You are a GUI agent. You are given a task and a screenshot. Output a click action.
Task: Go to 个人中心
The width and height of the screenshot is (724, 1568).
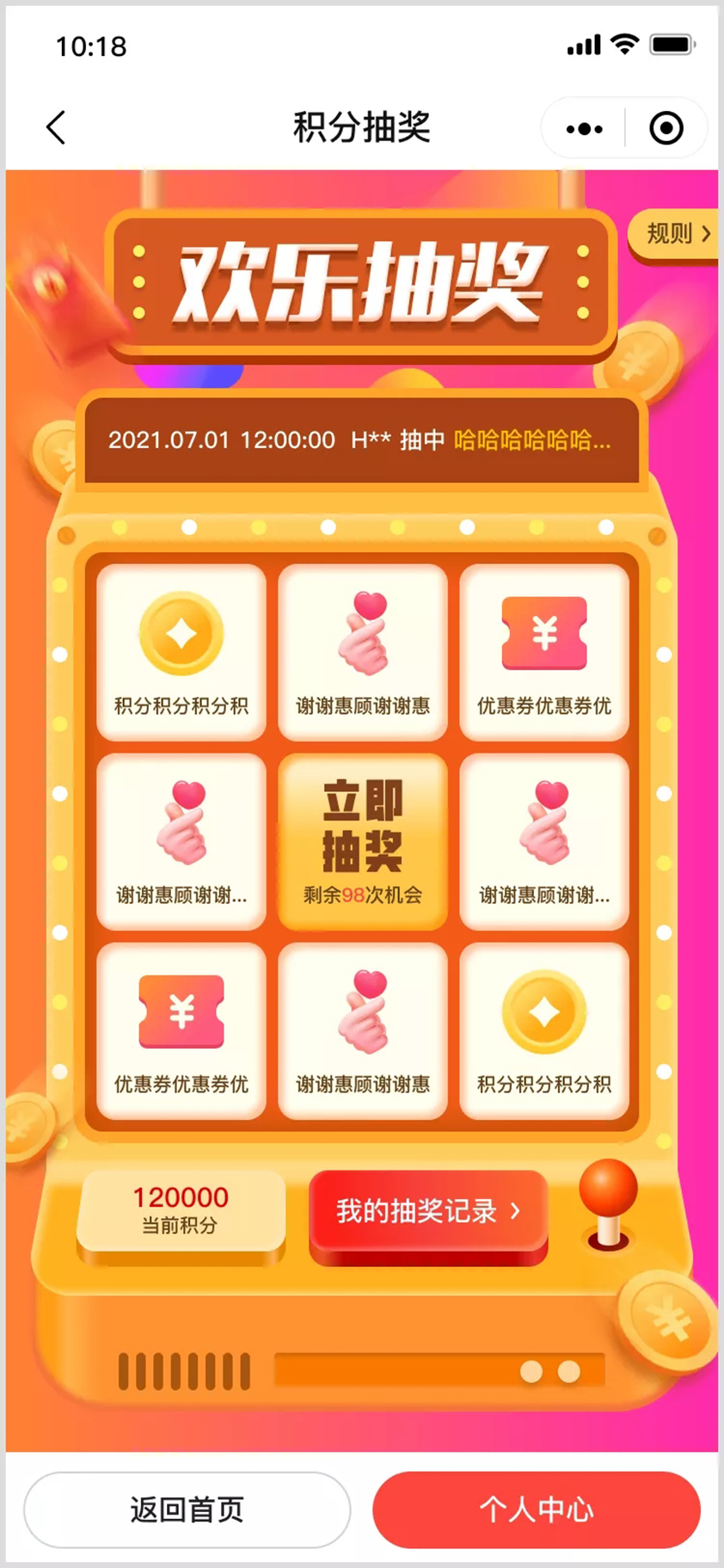click(x=537, y=1509)
